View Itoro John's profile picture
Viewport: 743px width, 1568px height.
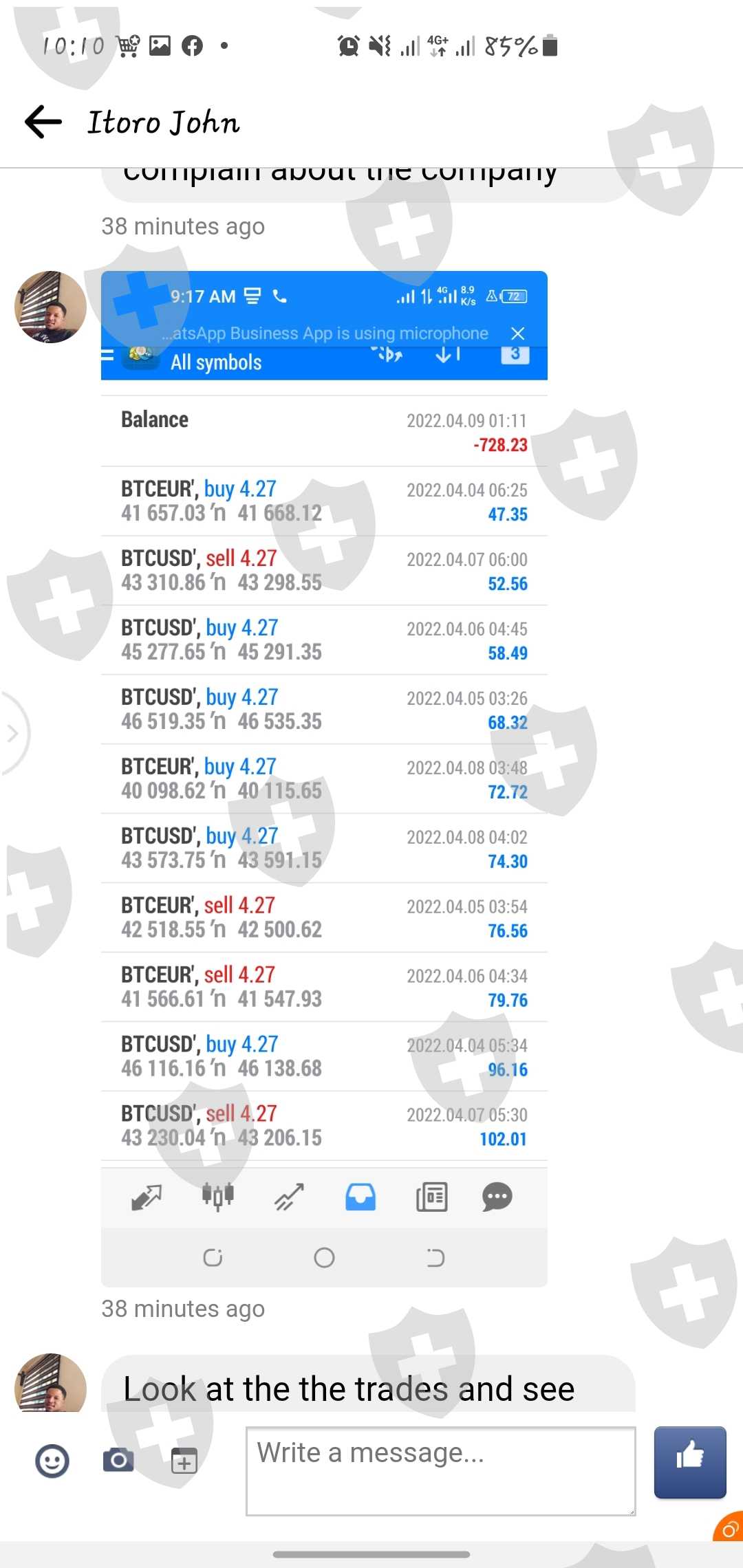click(50, 307)
